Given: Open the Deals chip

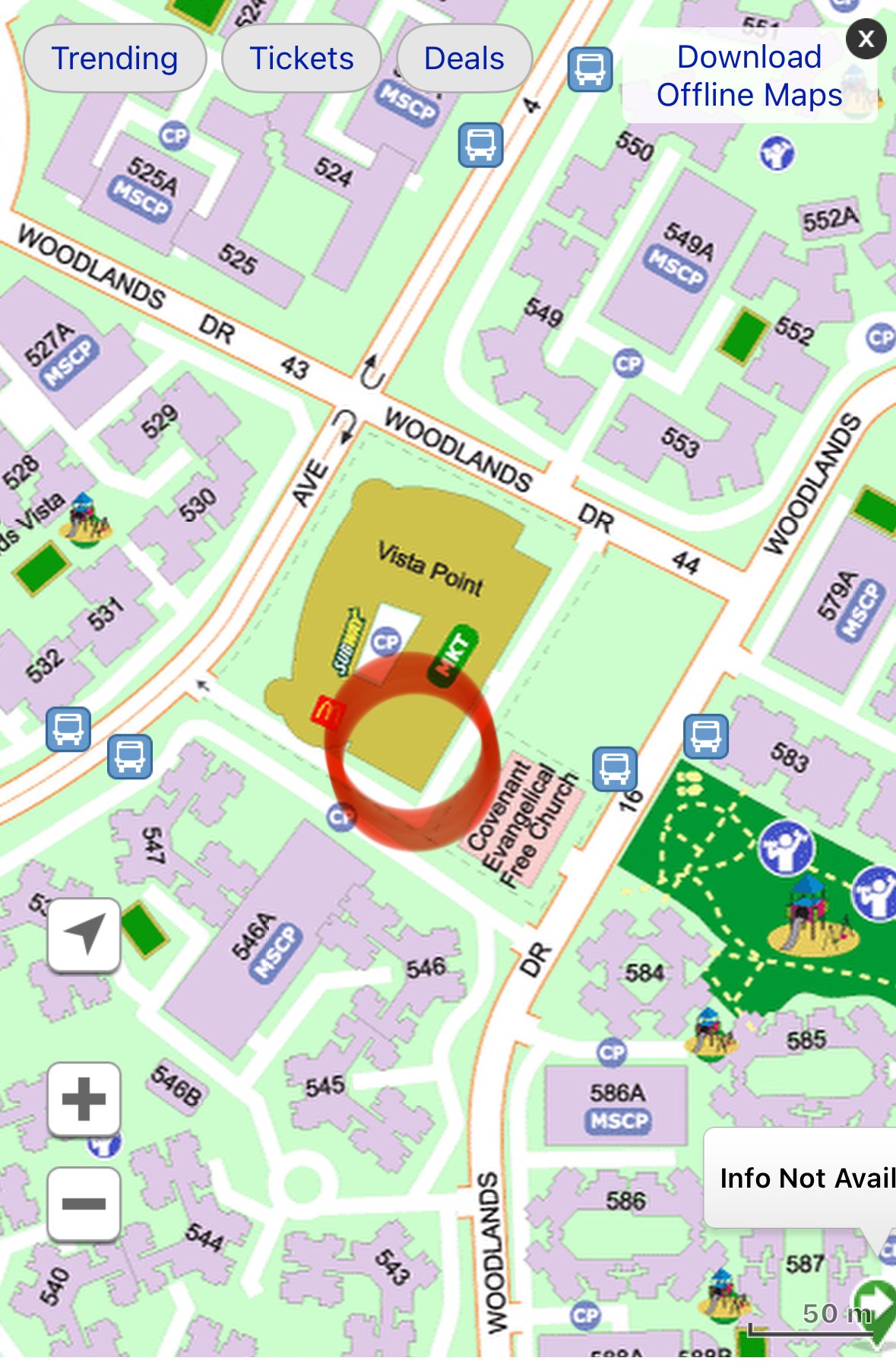Looking at the screenshot, I should pyautogui.click(x=464, y=59).
